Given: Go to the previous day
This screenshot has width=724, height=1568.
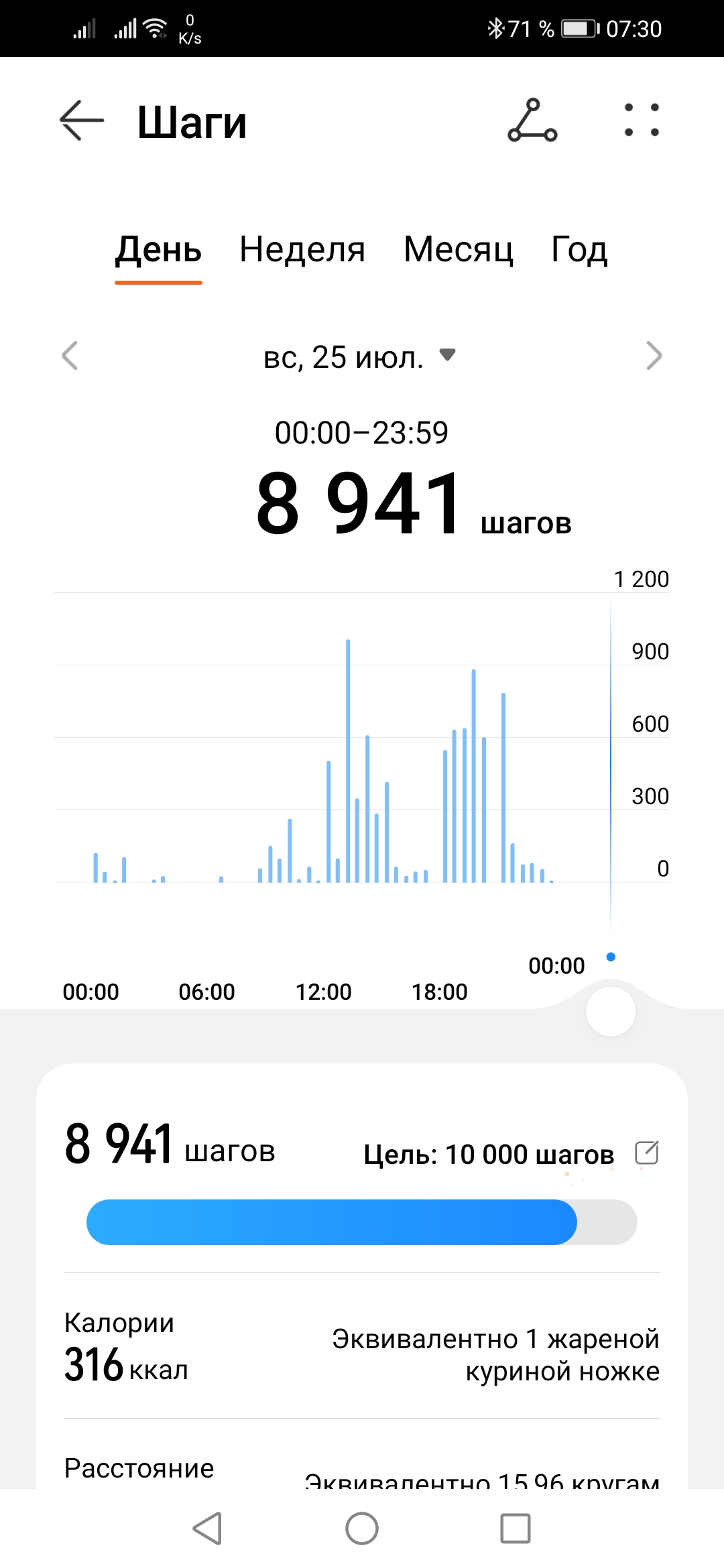Looking at the screenshot, I should click(70, 355).
